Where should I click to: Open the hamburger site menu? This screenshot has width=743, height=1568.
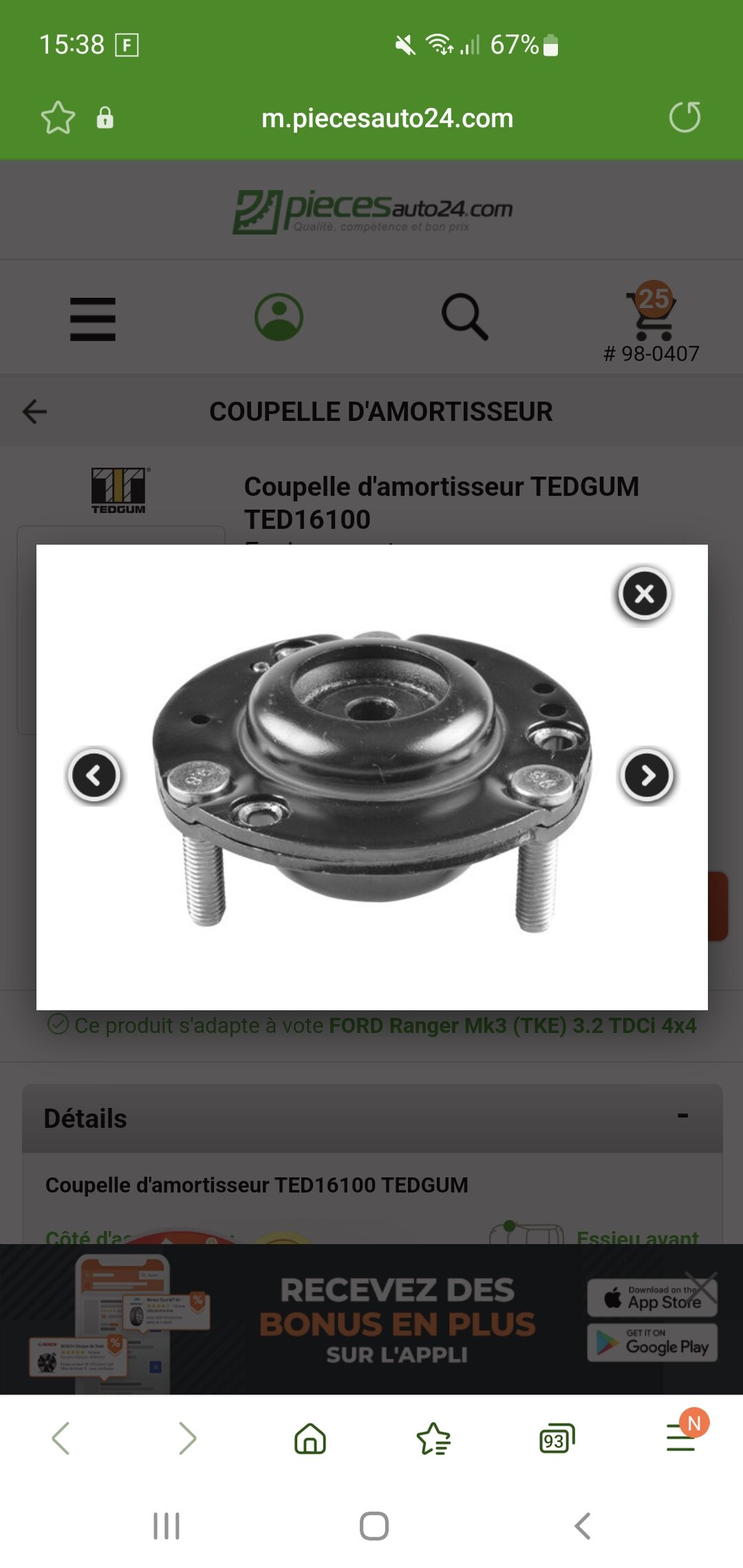(x=93, y=318)
